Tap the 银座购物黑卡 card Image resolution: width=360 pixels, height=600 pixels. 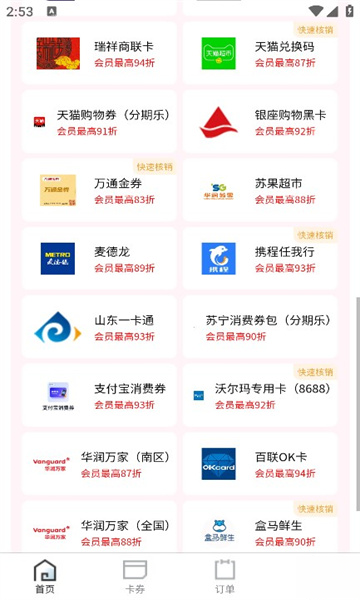point(260,122)
